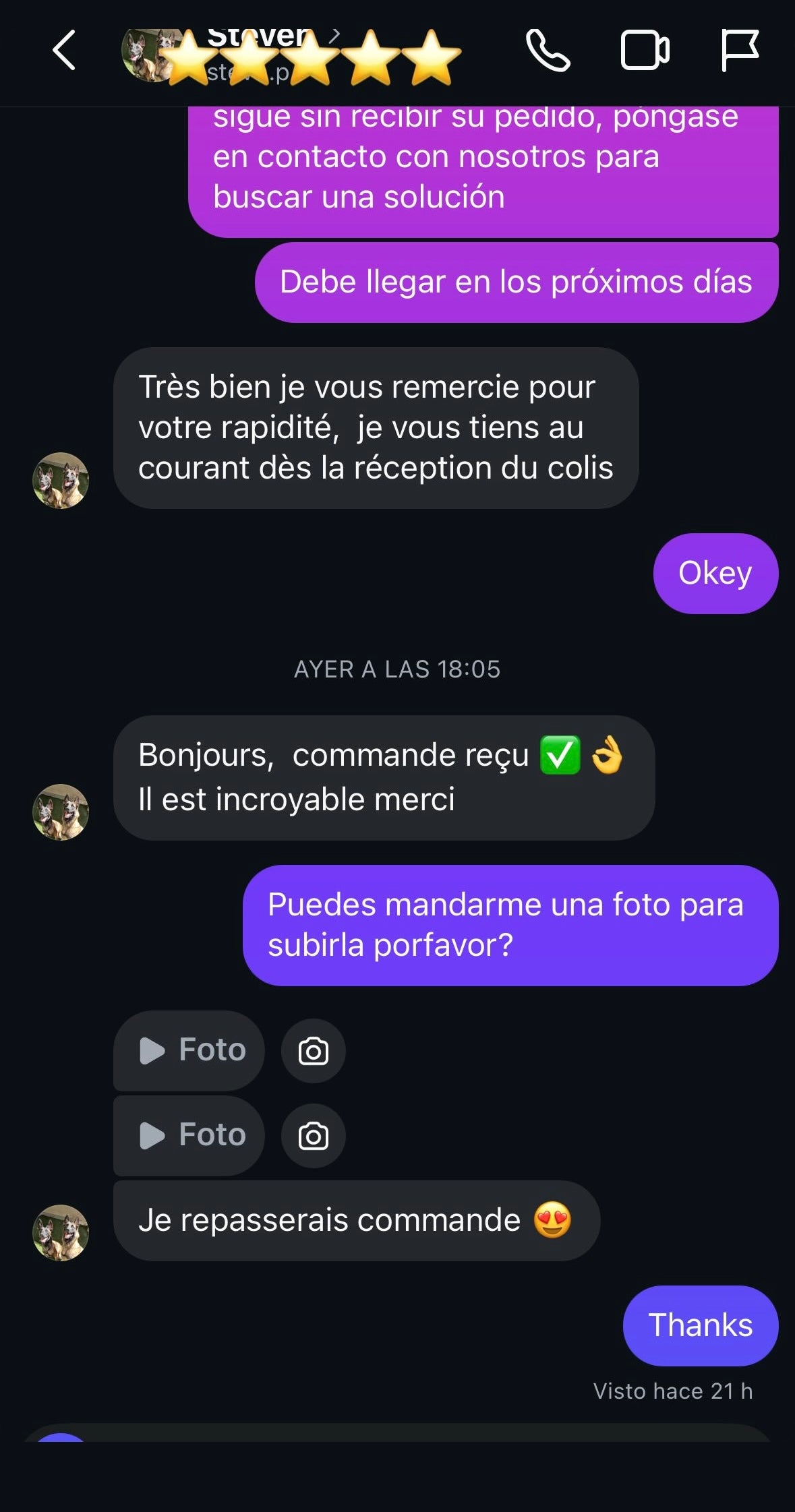Tap the flag icon in the header
Viewport: 795px width, 1512px height.
(740, 51)
